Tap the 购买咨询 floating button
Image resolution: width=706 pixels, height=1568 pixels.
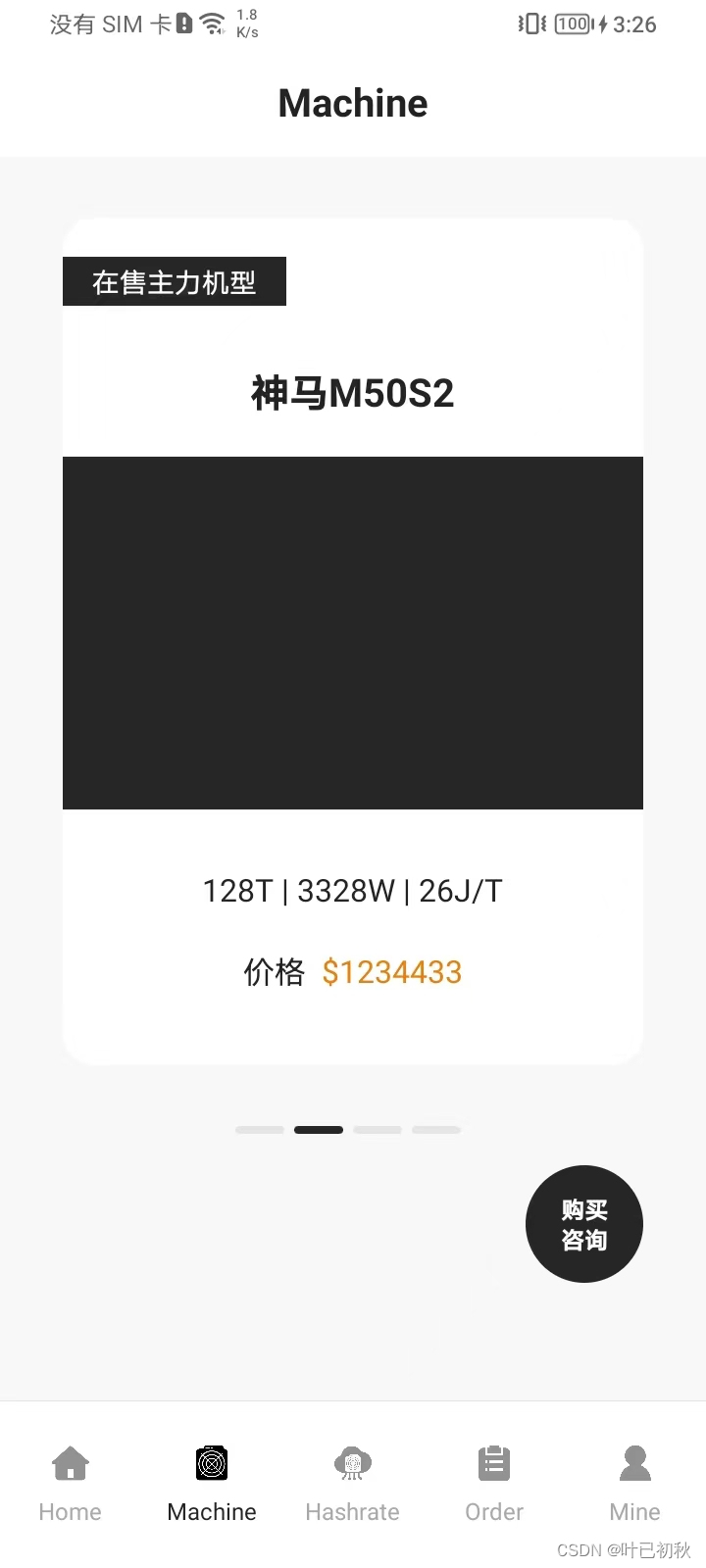point(584,1224)
